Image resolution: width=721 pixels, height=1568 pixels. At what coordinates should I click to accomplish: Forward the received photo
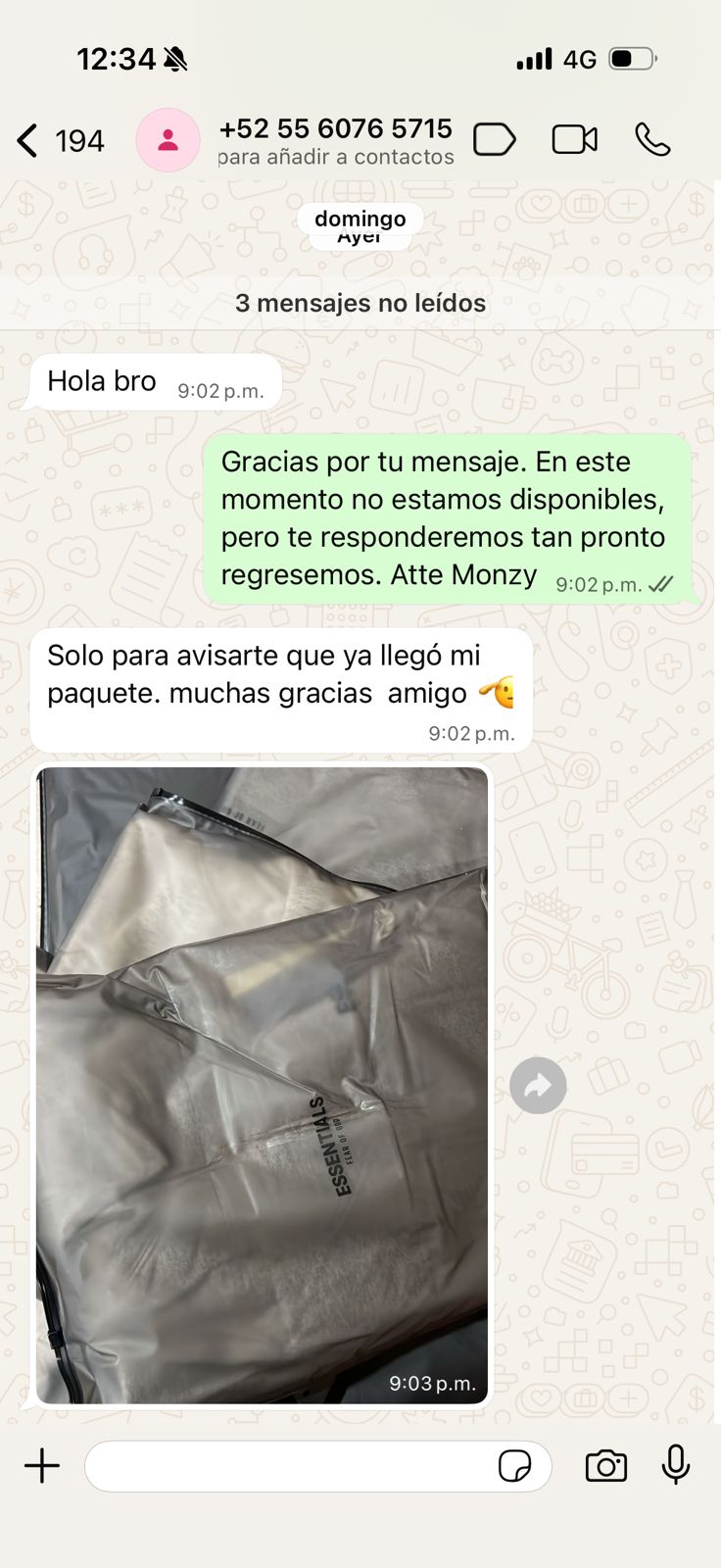[x=538, y=1086]
